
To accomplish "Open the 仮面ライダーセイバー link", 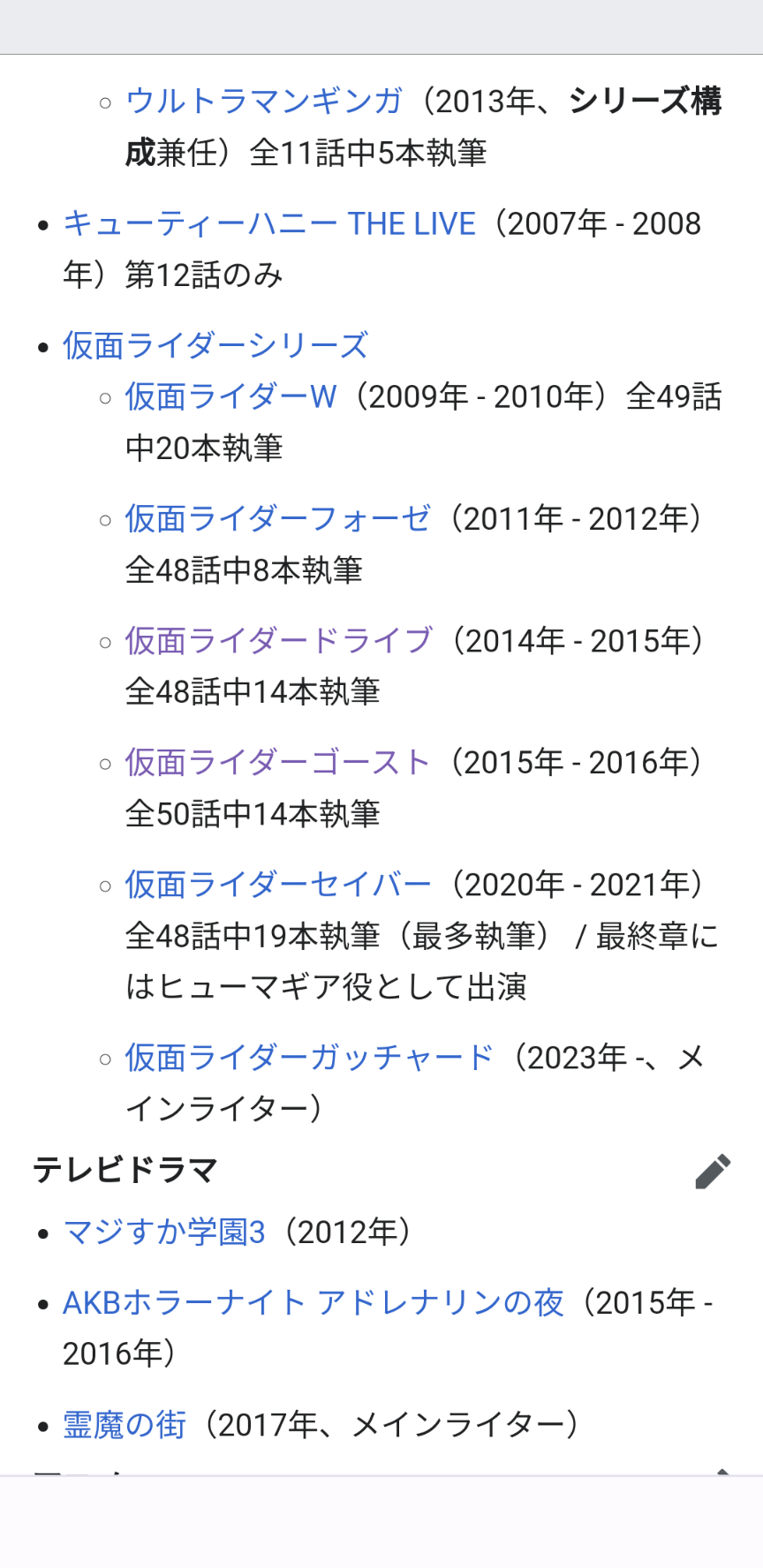I will [x=278, y=885].
